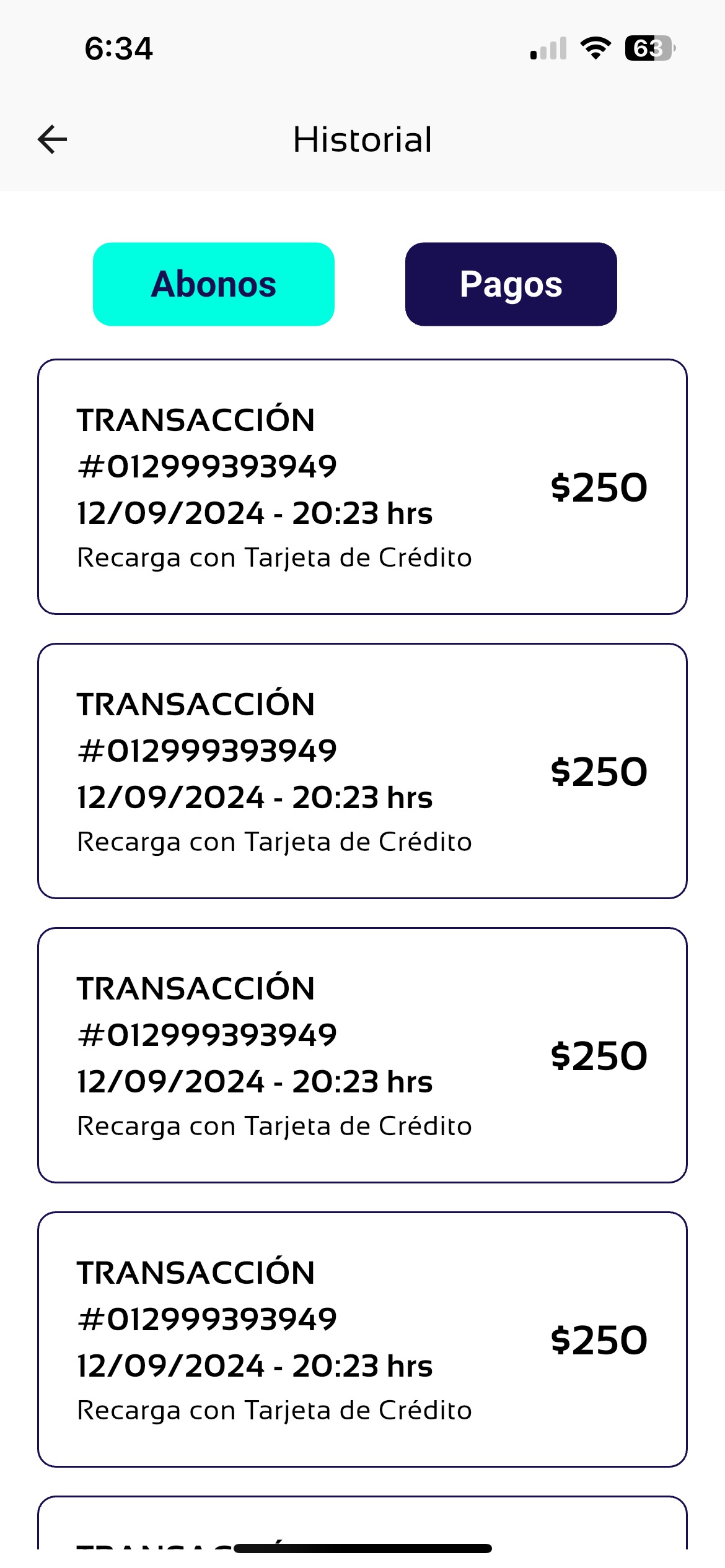Switch to the Pagos tab

coord(511,284)
